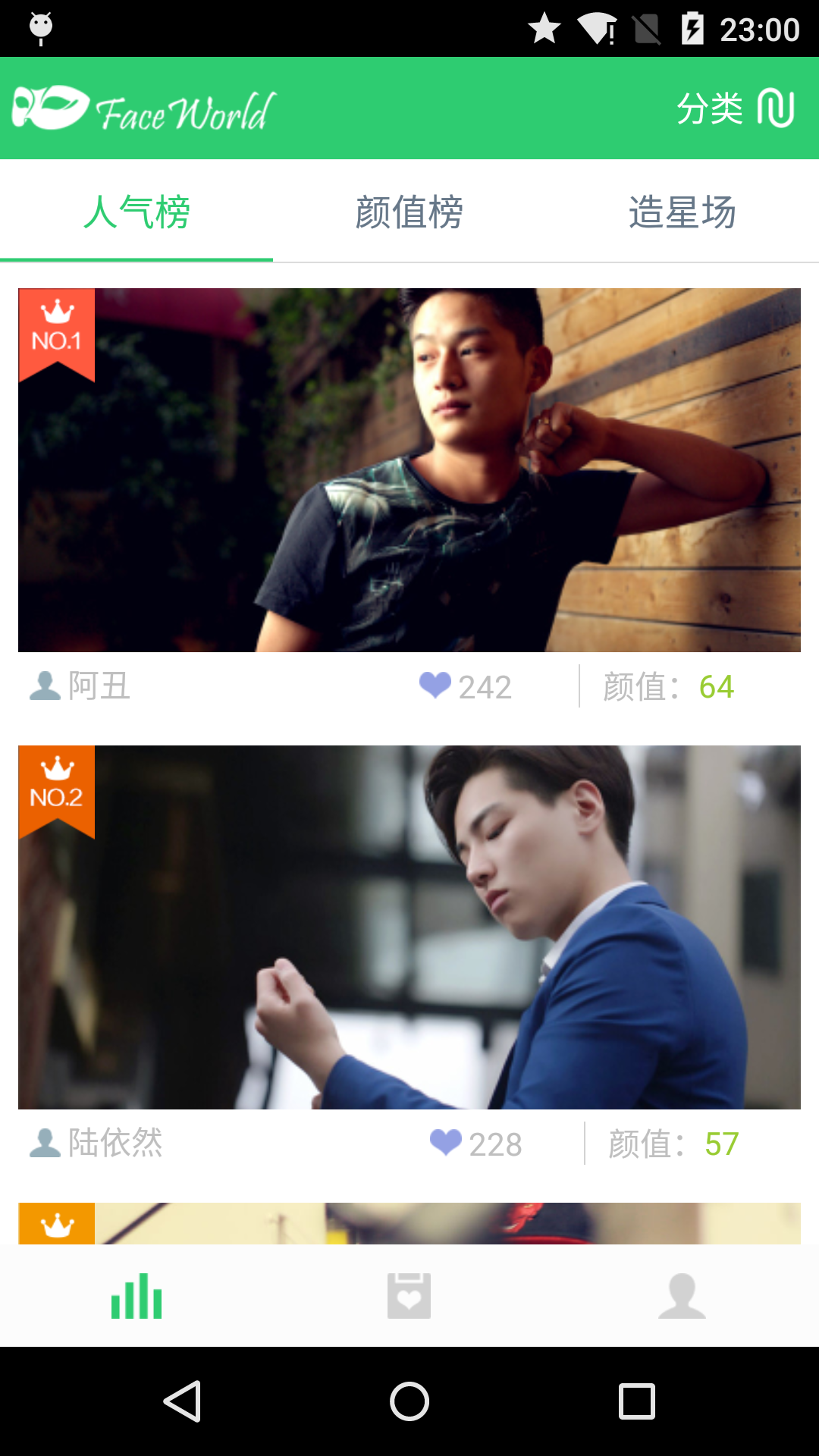This screenshot has height=1456, width=819.
Task: Open the NO.2 photo of 陆依然
Action: pyautogui.click(x=409, y=927)
